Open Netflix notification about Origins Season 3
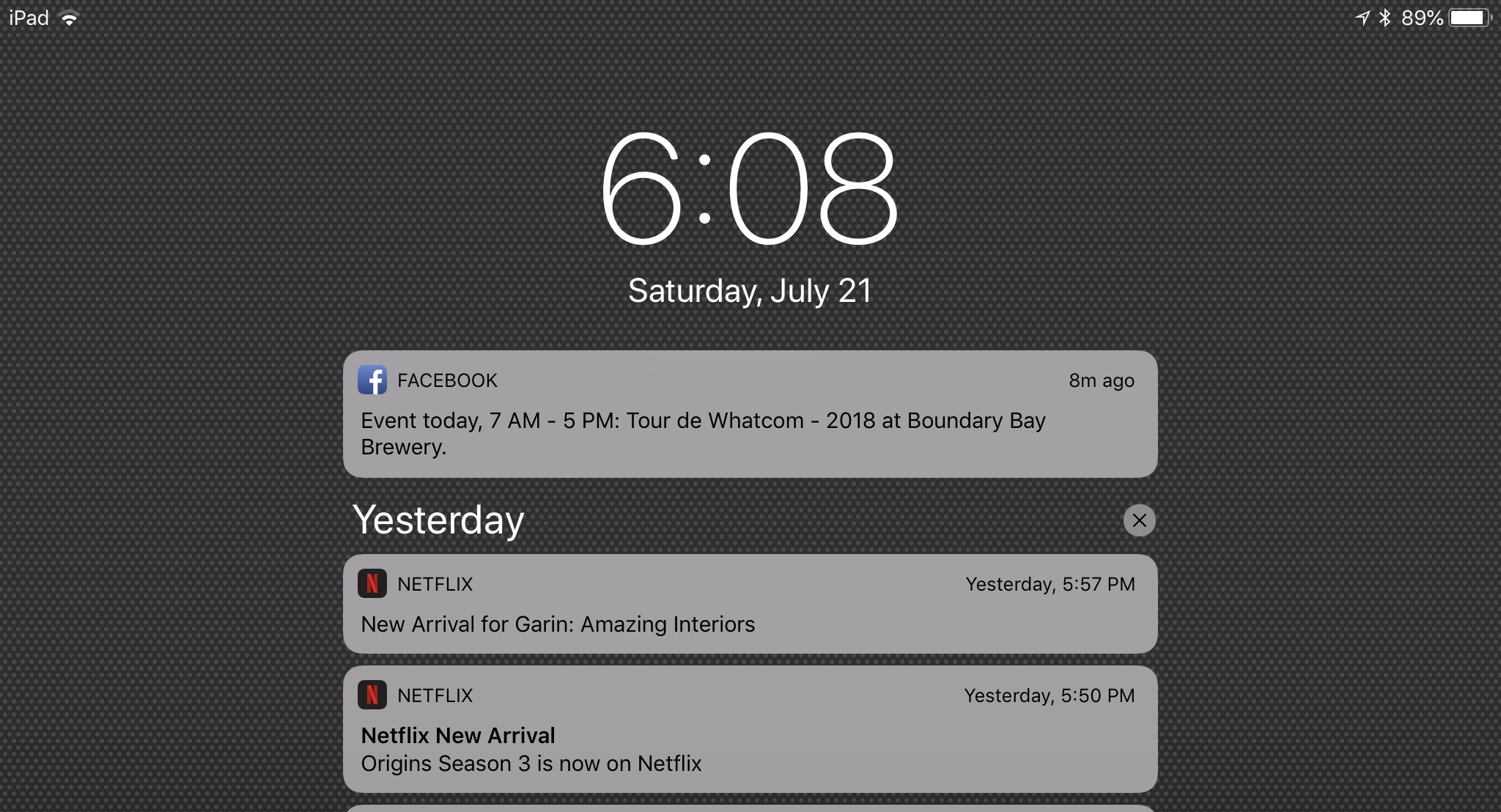The height and width of the screenshot is (812, 1501). coord(750,729)
